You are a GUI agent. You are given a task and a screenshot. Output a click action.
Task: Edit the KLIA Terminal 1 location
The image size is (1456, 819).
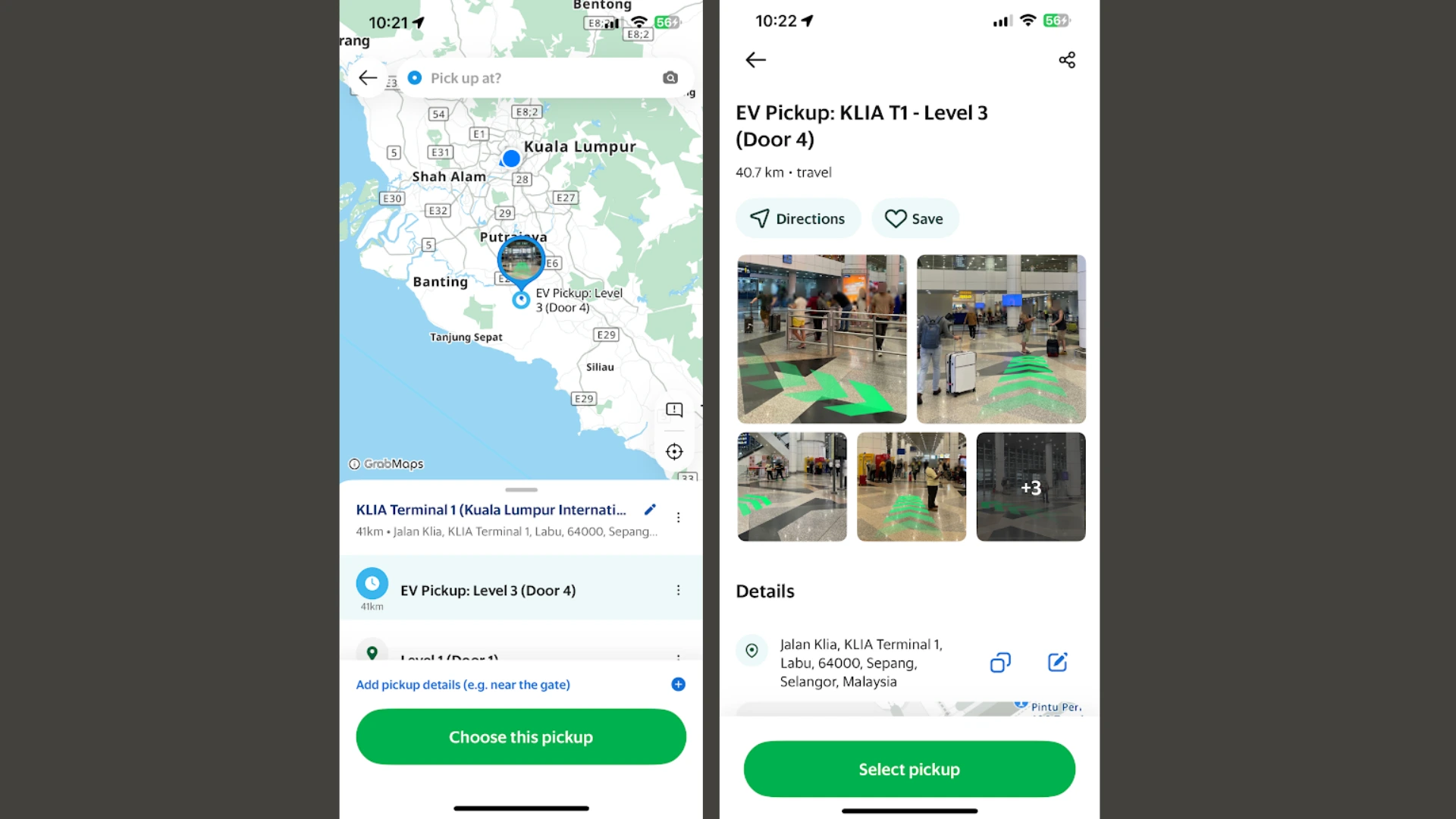pos(650,510)
